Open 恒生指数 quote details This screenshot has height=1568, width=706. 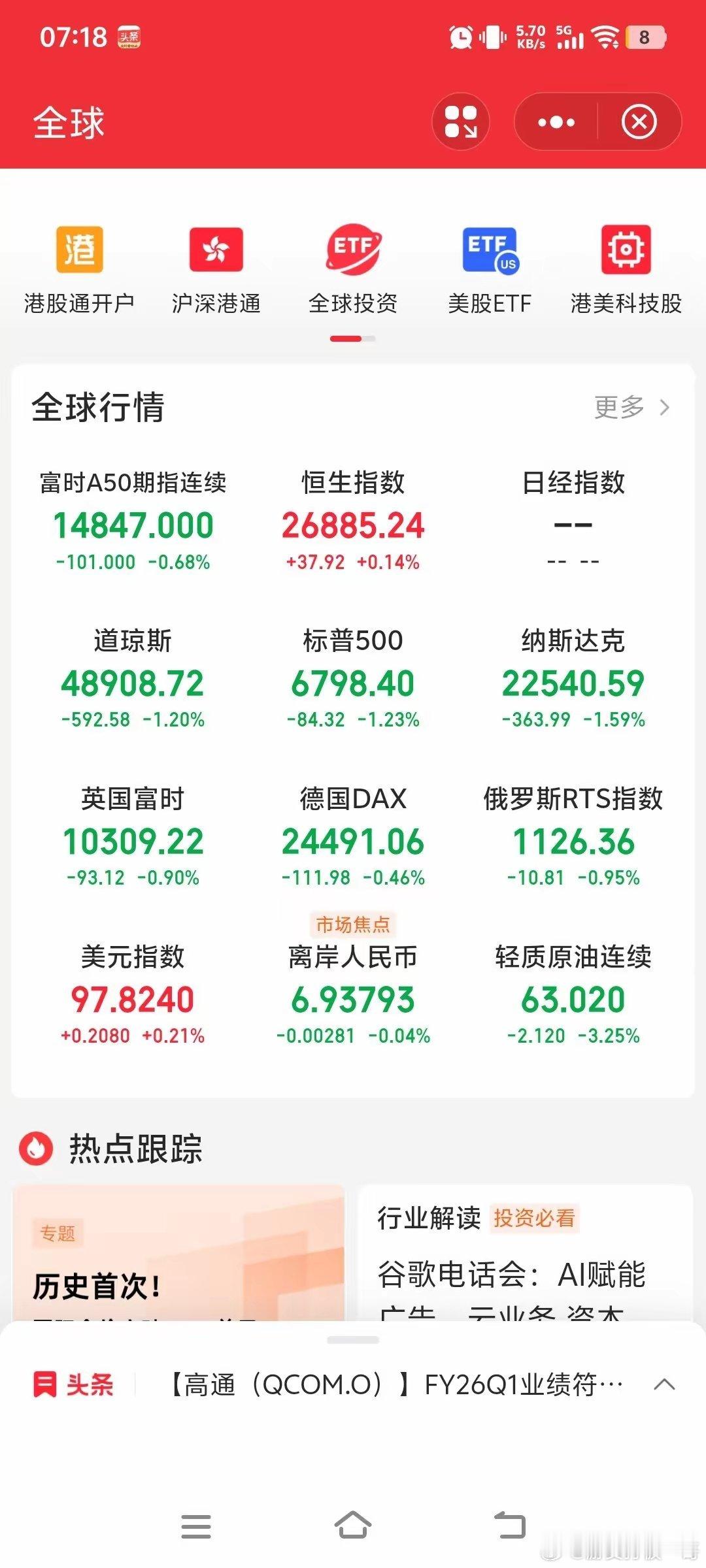[x=353, y=521]
